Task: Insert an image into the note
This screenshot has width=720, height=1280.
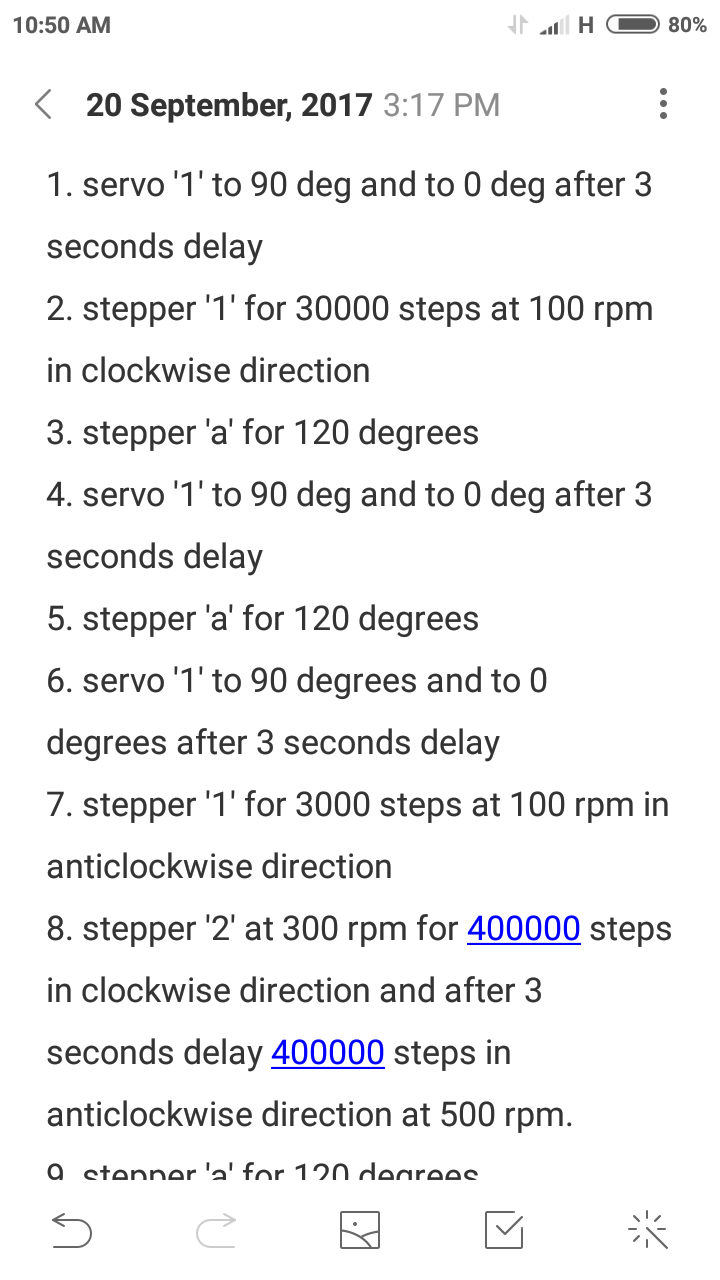Action: [x=360, y=1230]
